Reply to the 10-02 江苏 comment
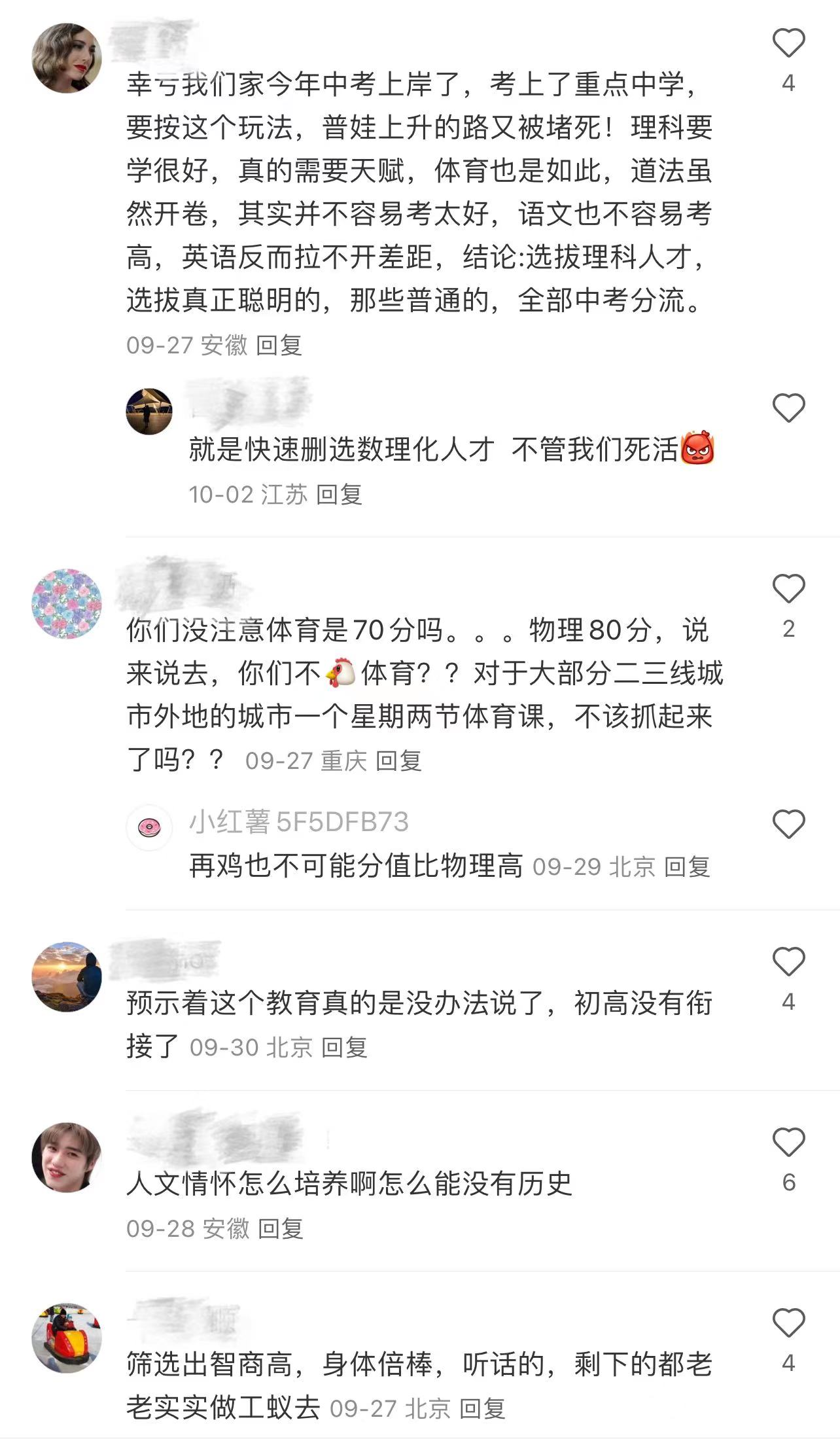The width and height of the screenshot is (840, 1441). click(339, 495)
